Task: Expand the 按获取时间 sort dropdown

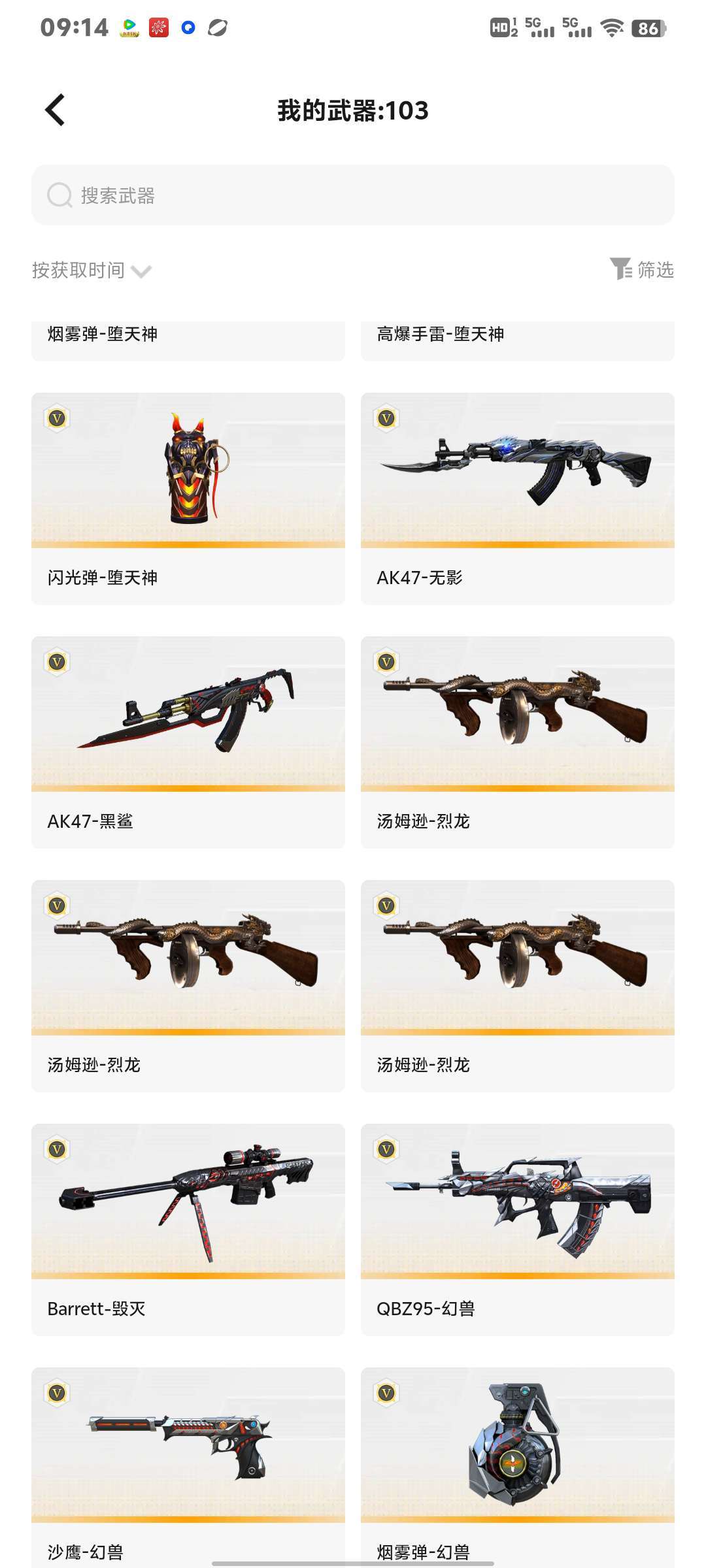Action: click(92, 270)
